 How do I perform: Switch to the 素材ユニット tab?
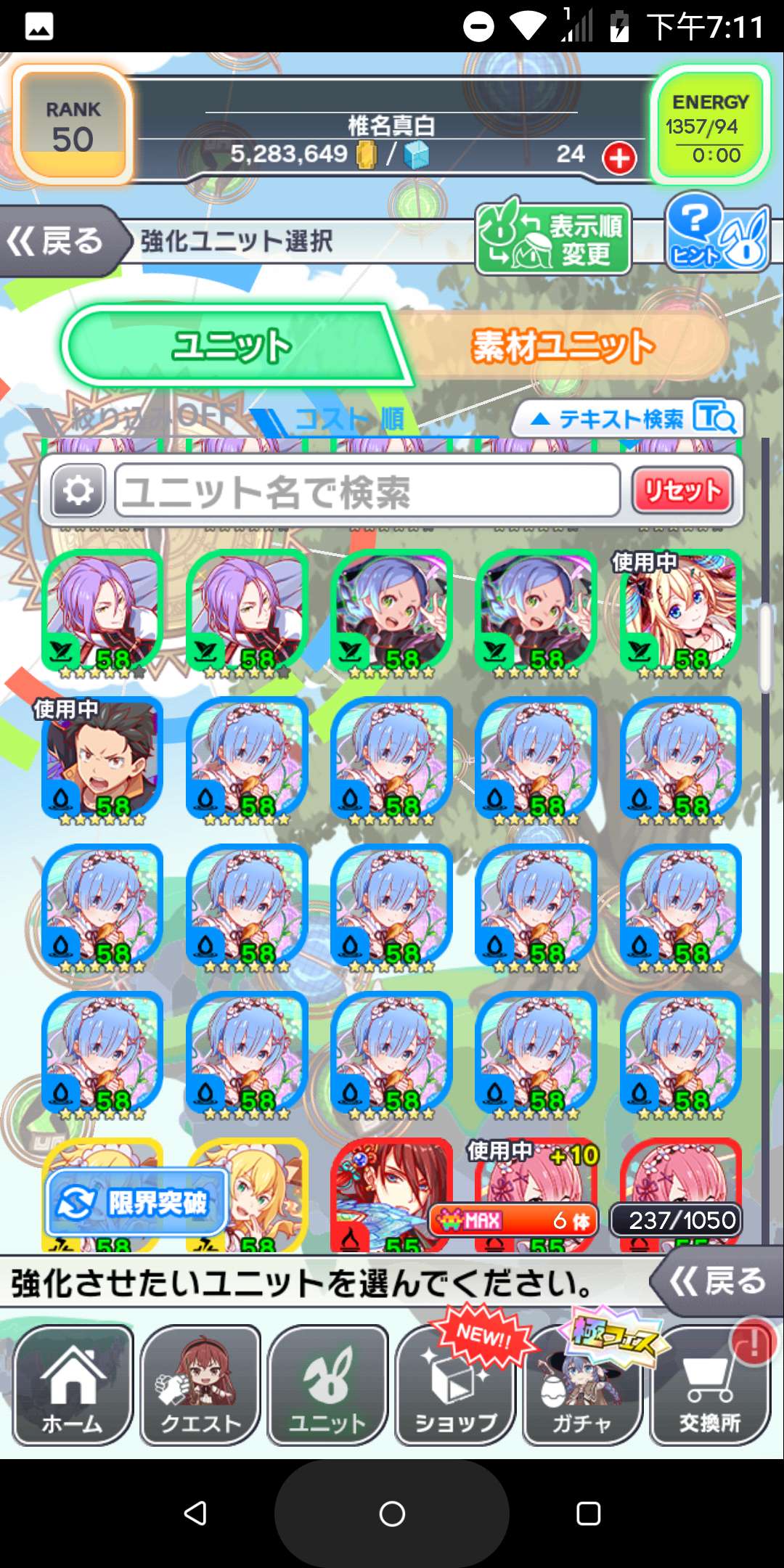tap(563, 346)
